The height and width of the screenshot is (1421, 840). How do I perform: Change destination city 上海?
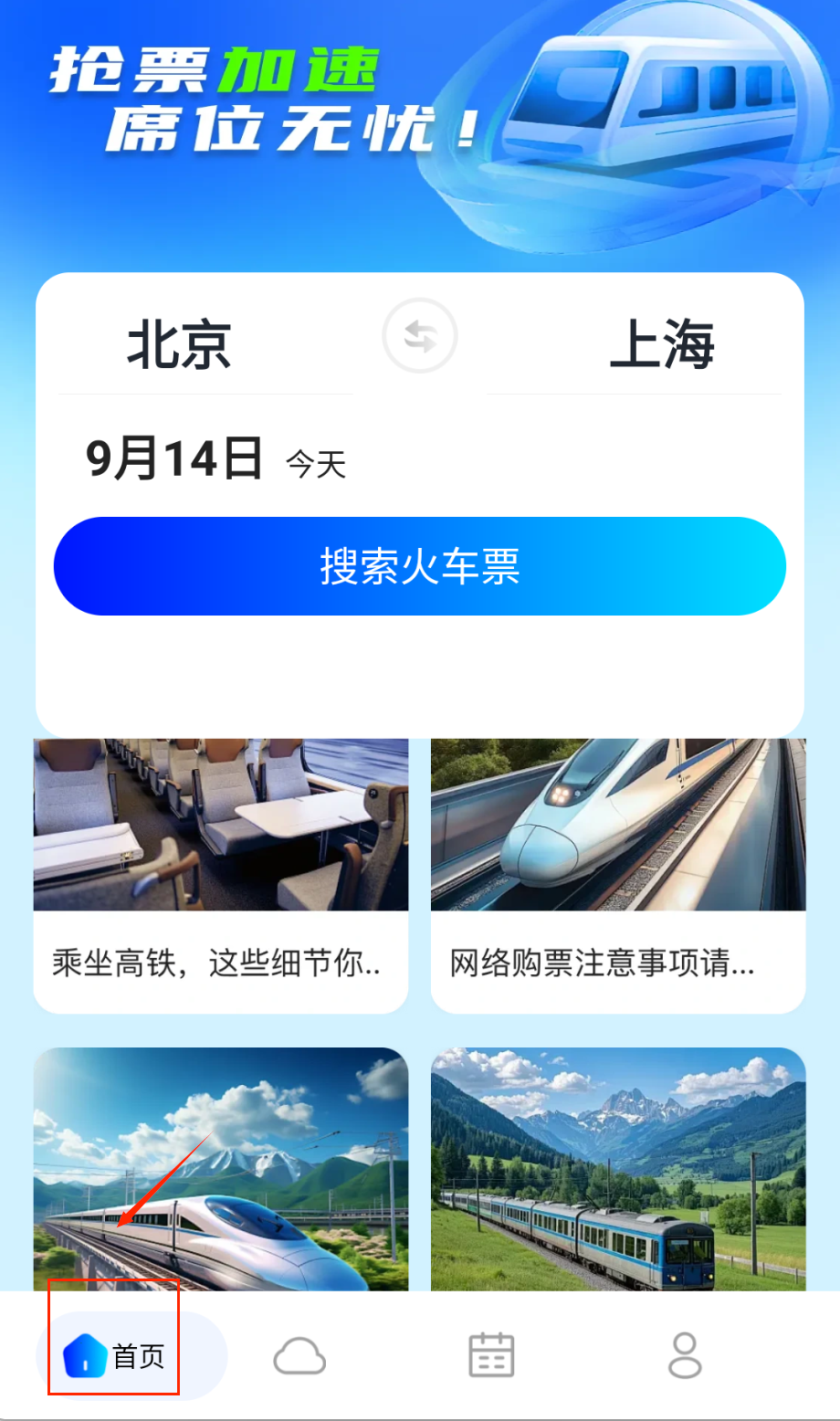point(661,345)
